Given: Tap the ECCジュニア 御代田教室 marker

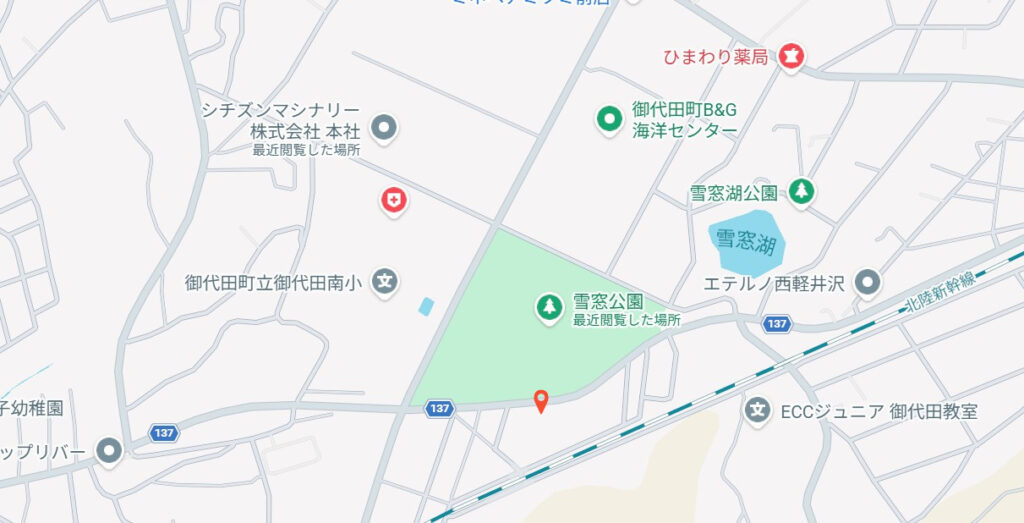Looking at the screenshot, I should tap(759, 410).
